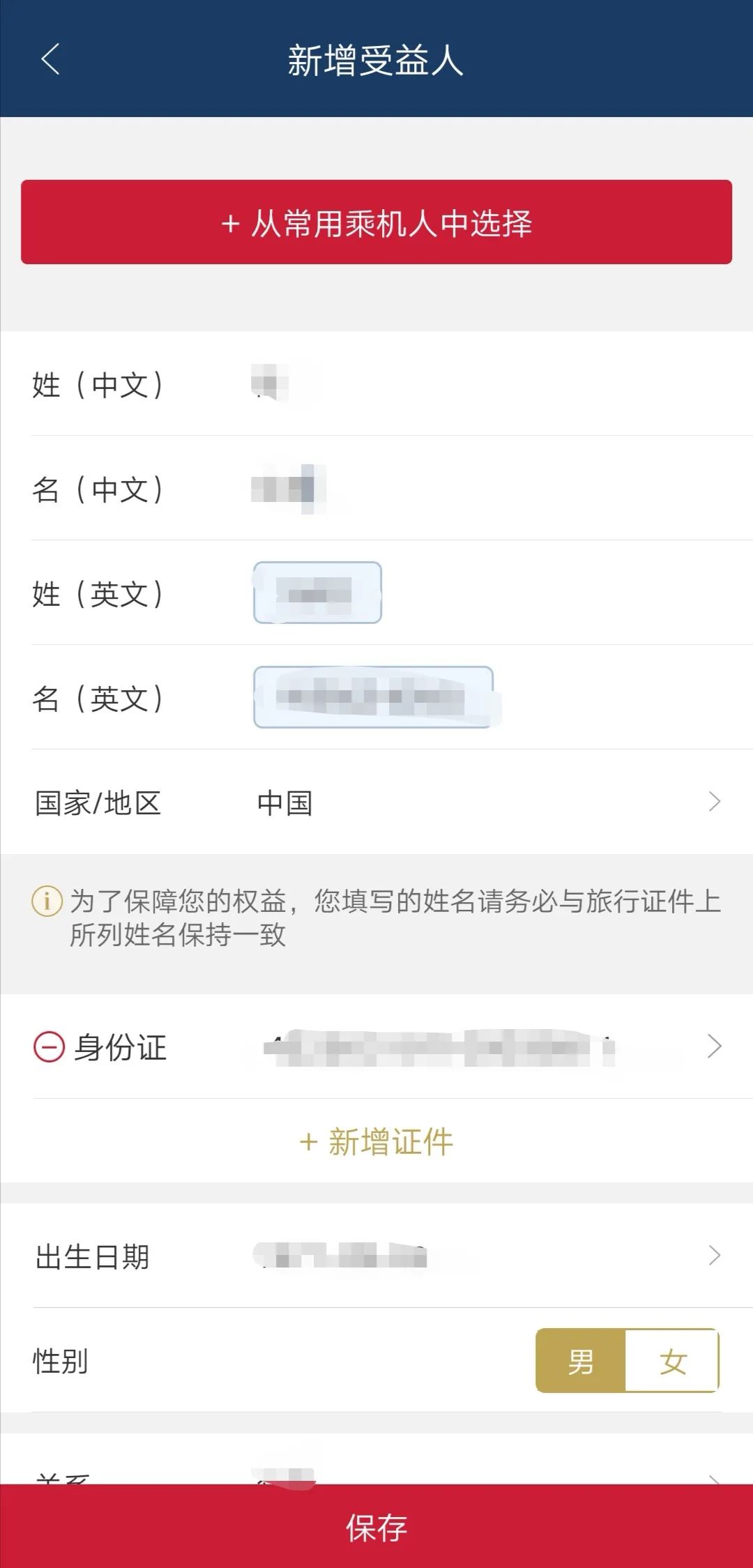Tap 保存 to save the beneficiary
The height and width of the screenshot is (1568, 753).
pos(376,1527)
